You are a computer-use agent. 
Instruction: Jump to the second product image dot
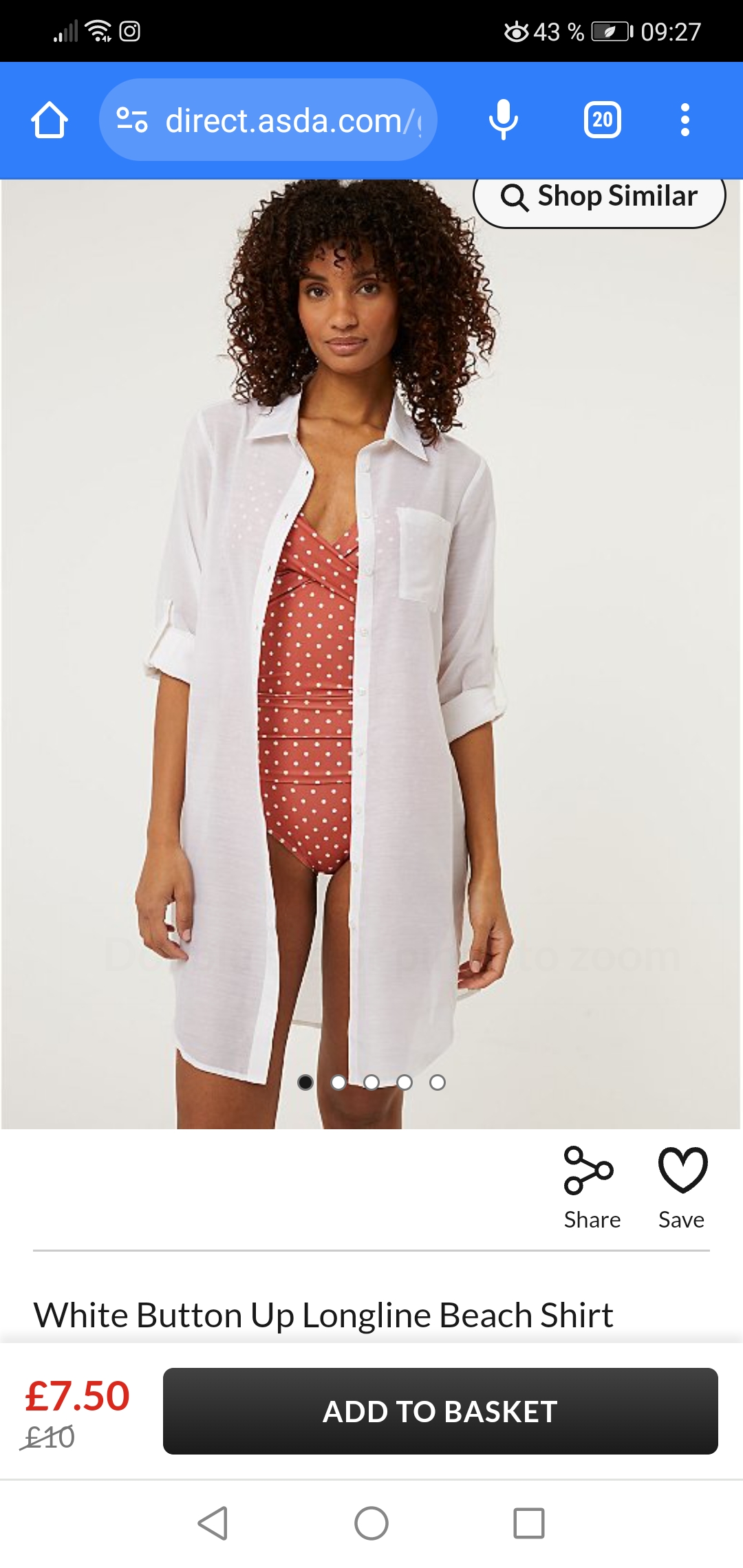coord(338,1082)
